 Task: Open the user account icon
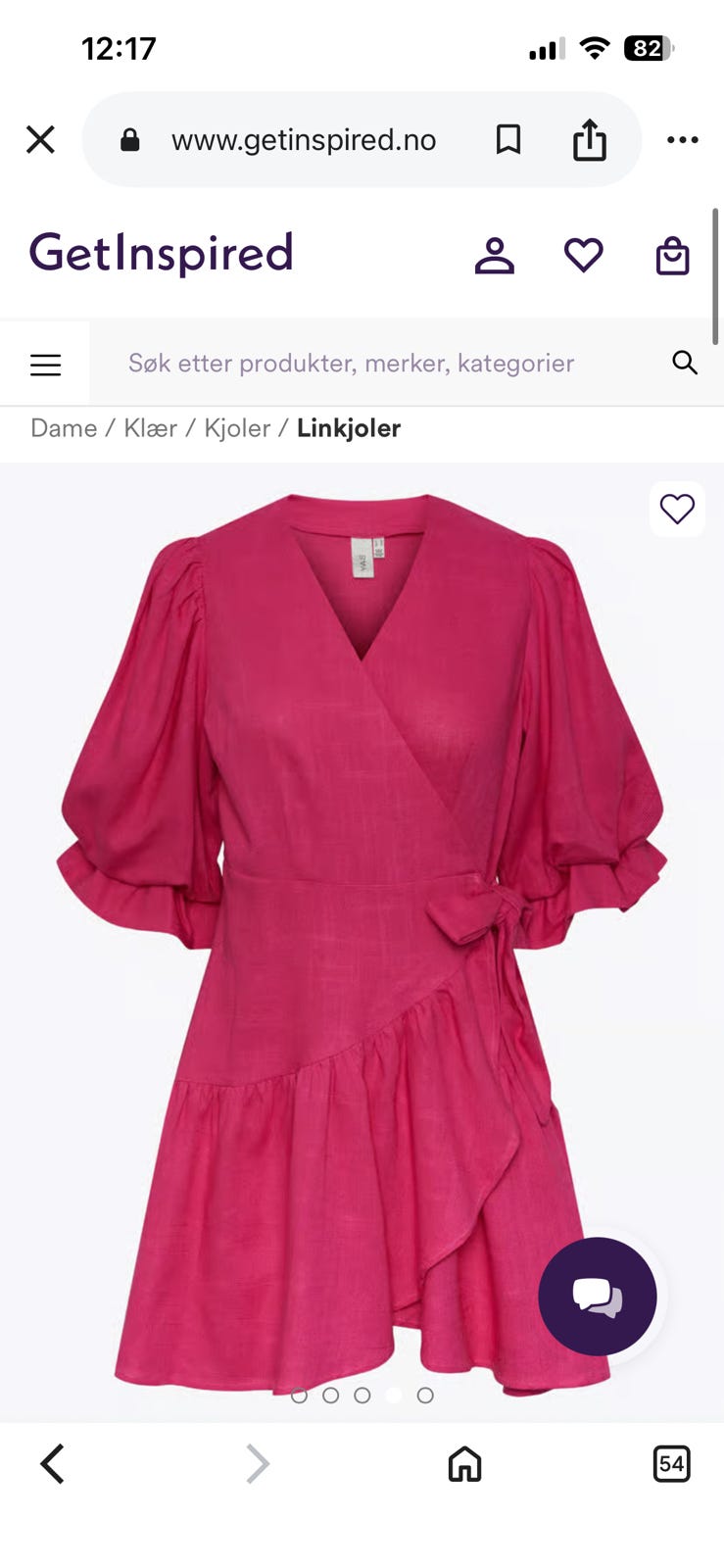coord(495,256)
